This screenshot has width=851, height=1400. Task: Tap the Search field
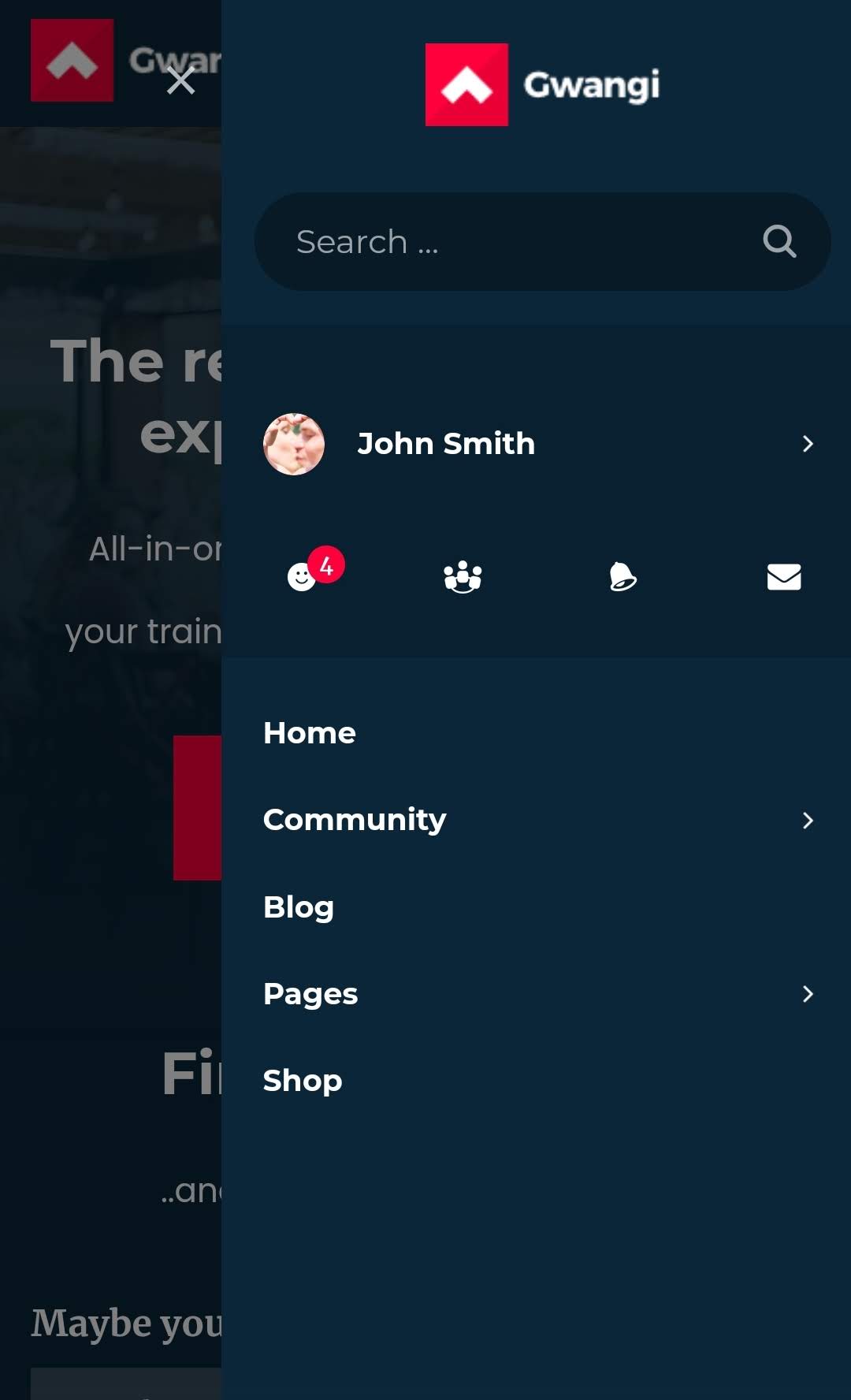click(542, 241)
